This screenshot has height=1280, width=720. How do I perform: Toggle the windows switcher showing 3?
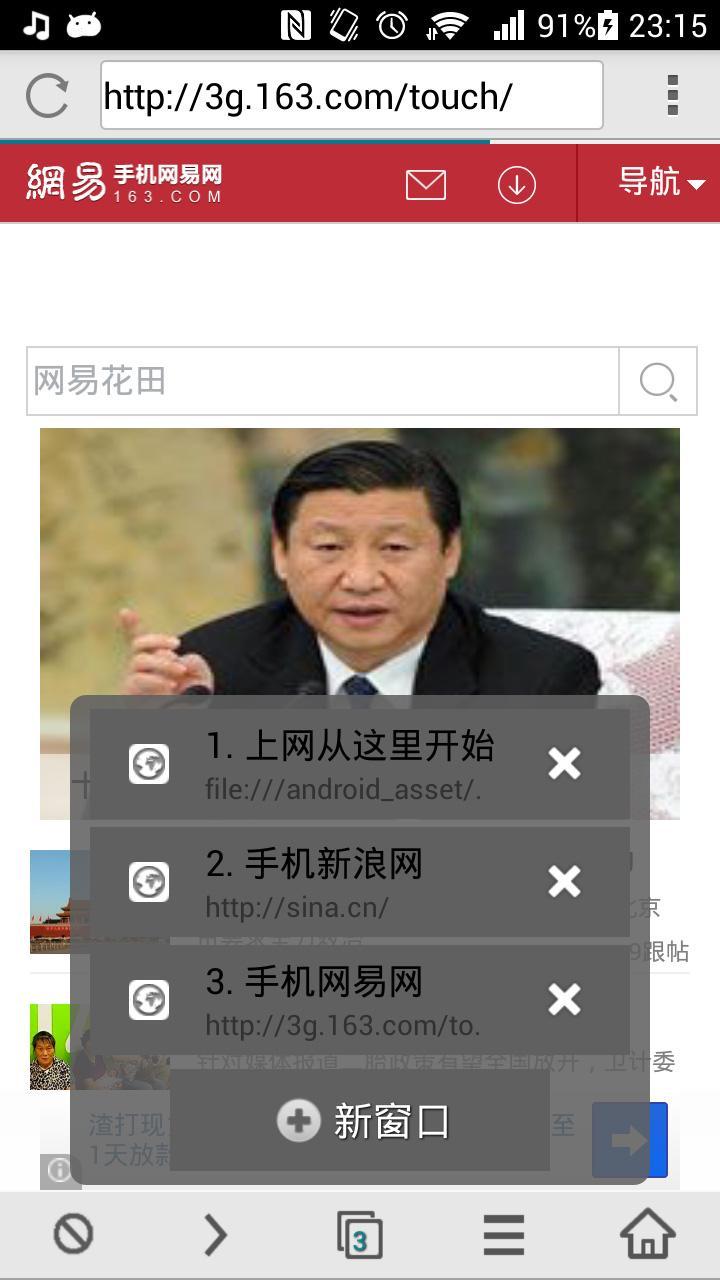point(359,1235)
